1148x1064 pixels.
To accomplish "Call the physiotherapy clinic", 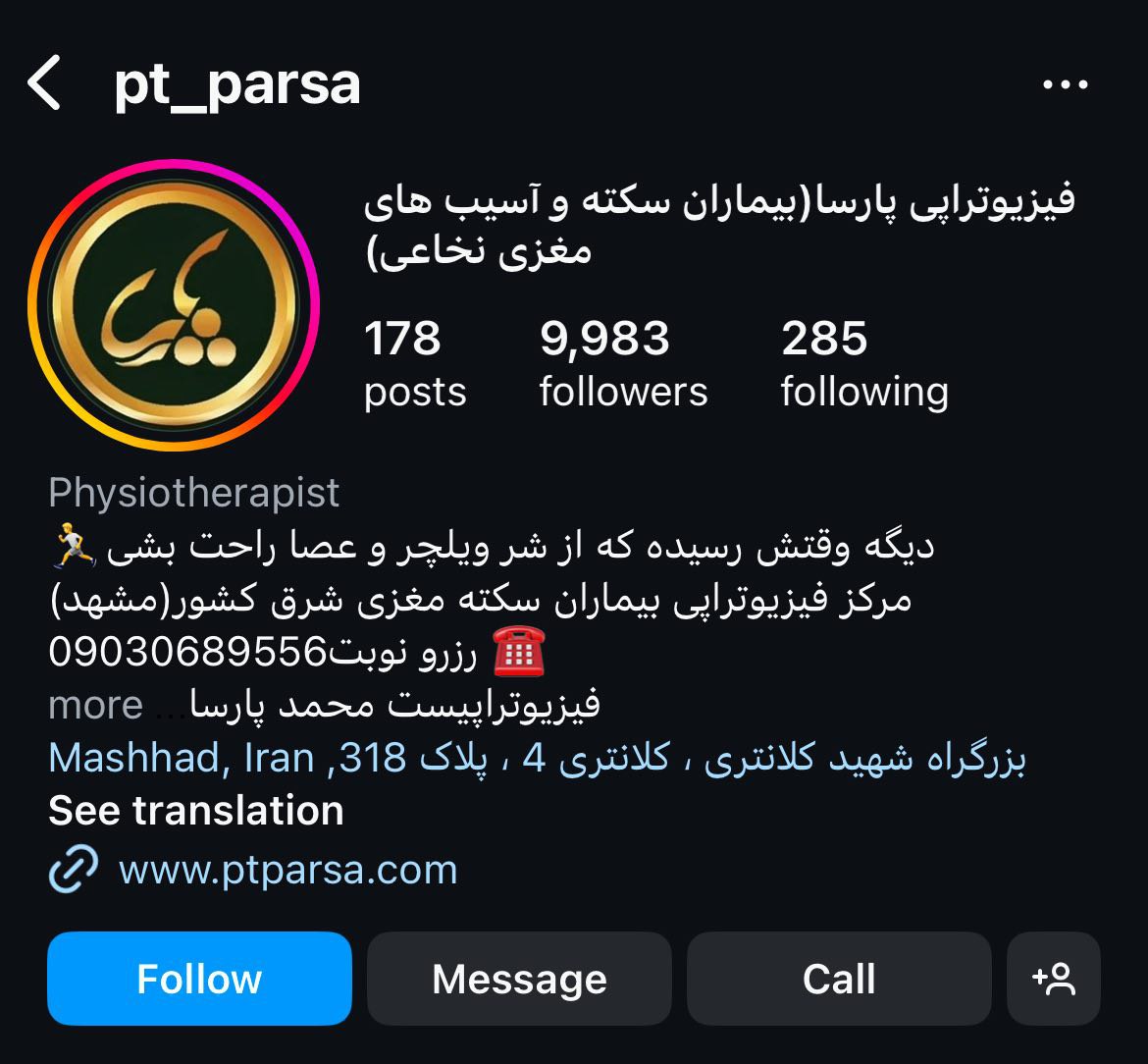I will (839, 979).
